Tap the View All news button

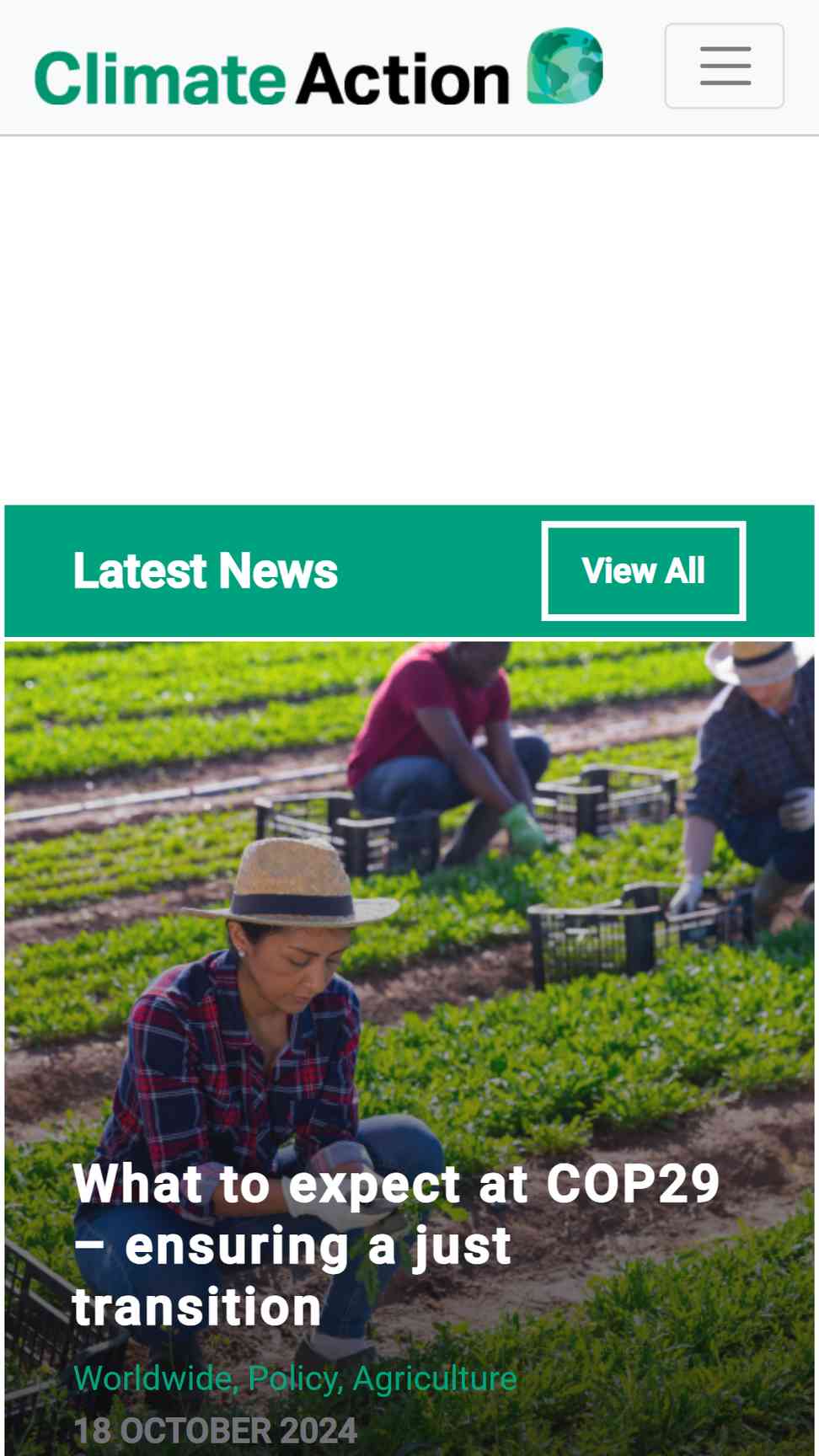644,570
